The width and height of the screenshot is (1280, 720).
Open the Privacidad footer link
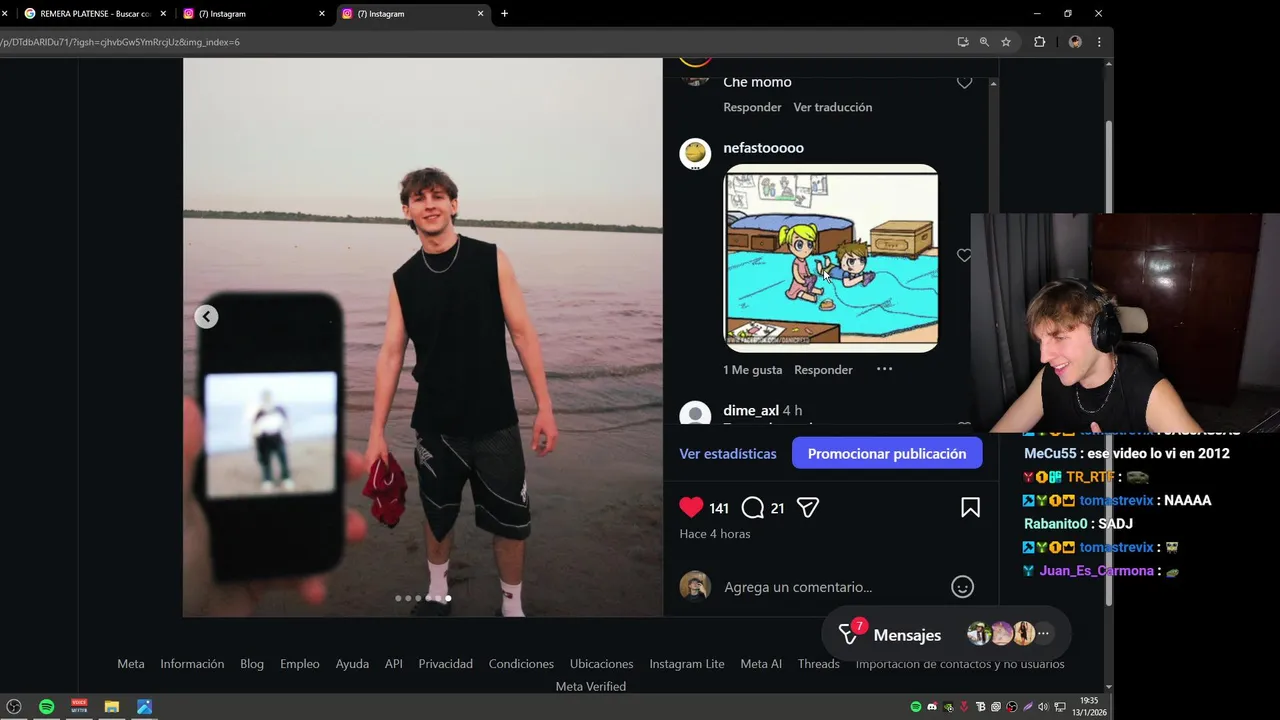click(445, 664)
